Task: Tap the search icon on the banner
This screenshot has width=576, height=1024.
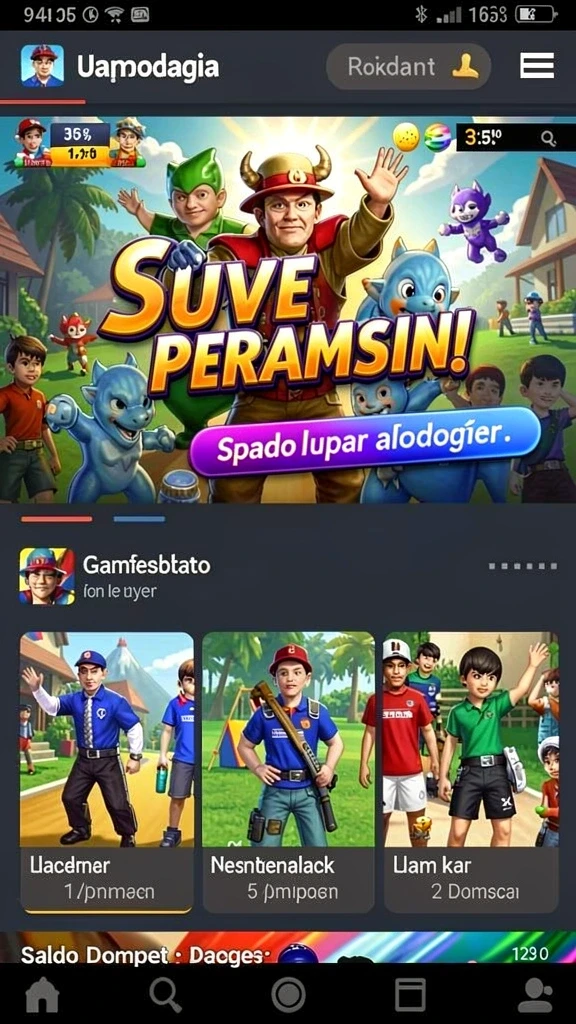Action: [x=549, y=138]
